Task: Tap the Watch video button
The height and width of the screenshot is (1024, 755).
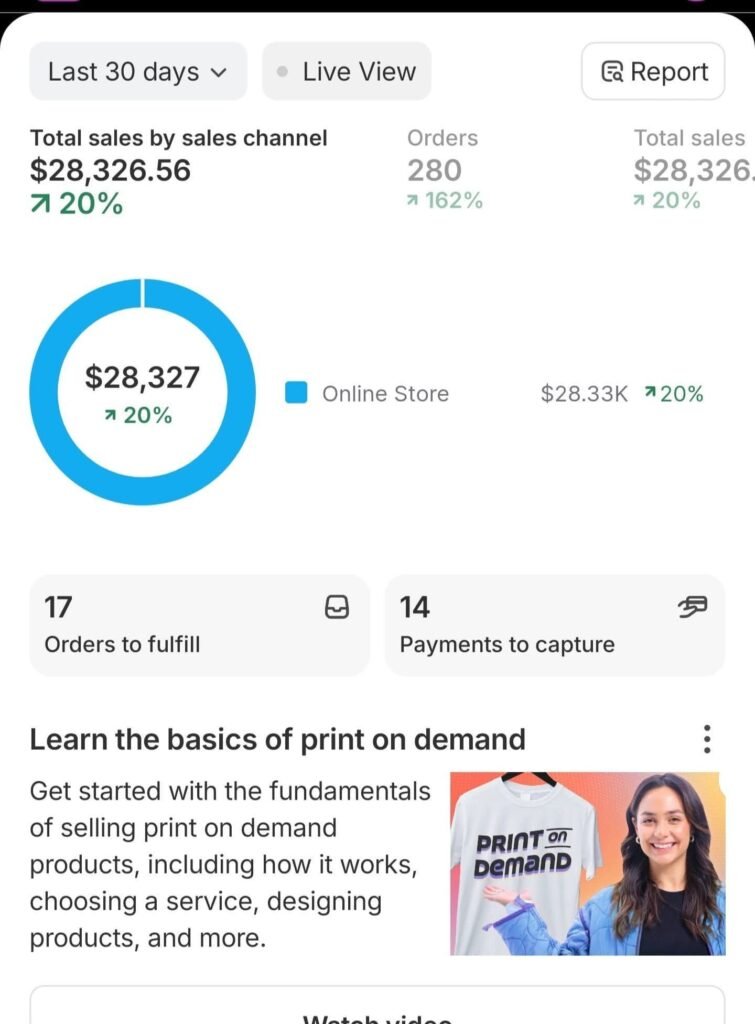Action: (377, 1010)
